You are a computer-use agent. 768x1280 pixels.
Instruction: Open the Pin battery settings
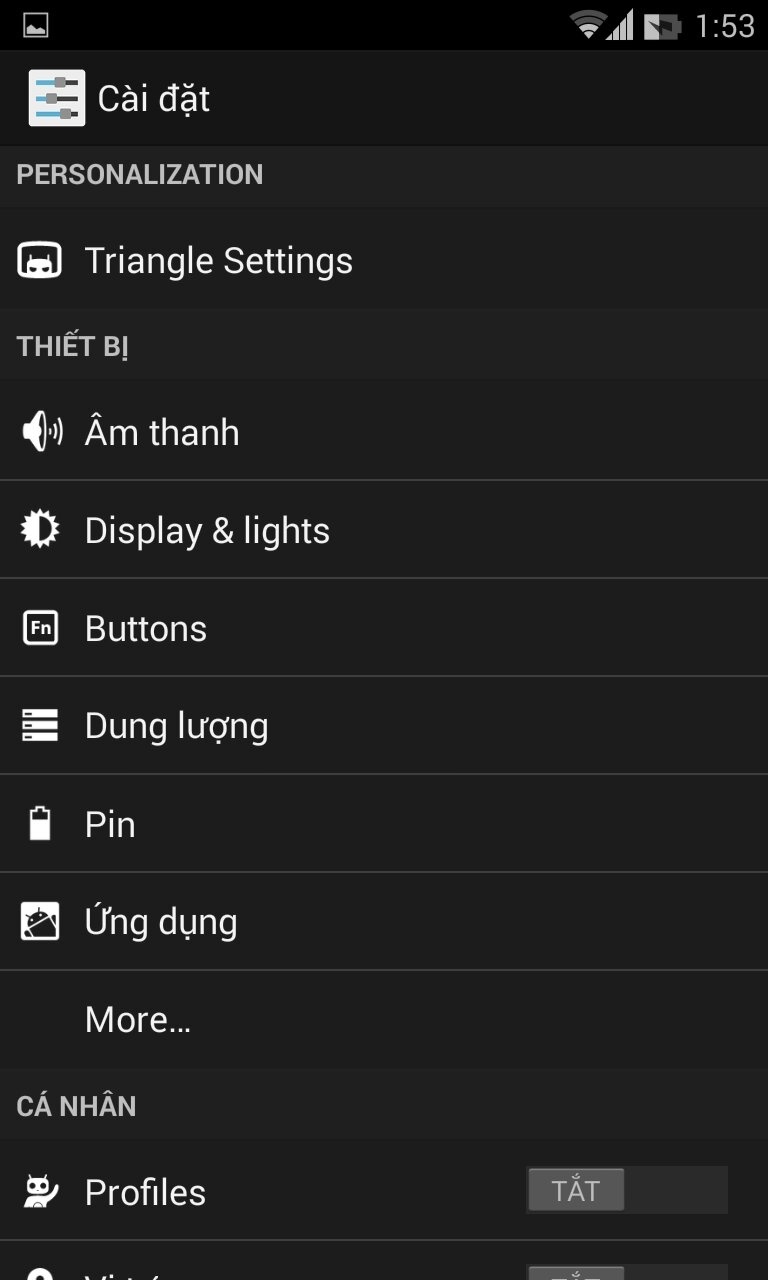point(384,823)
